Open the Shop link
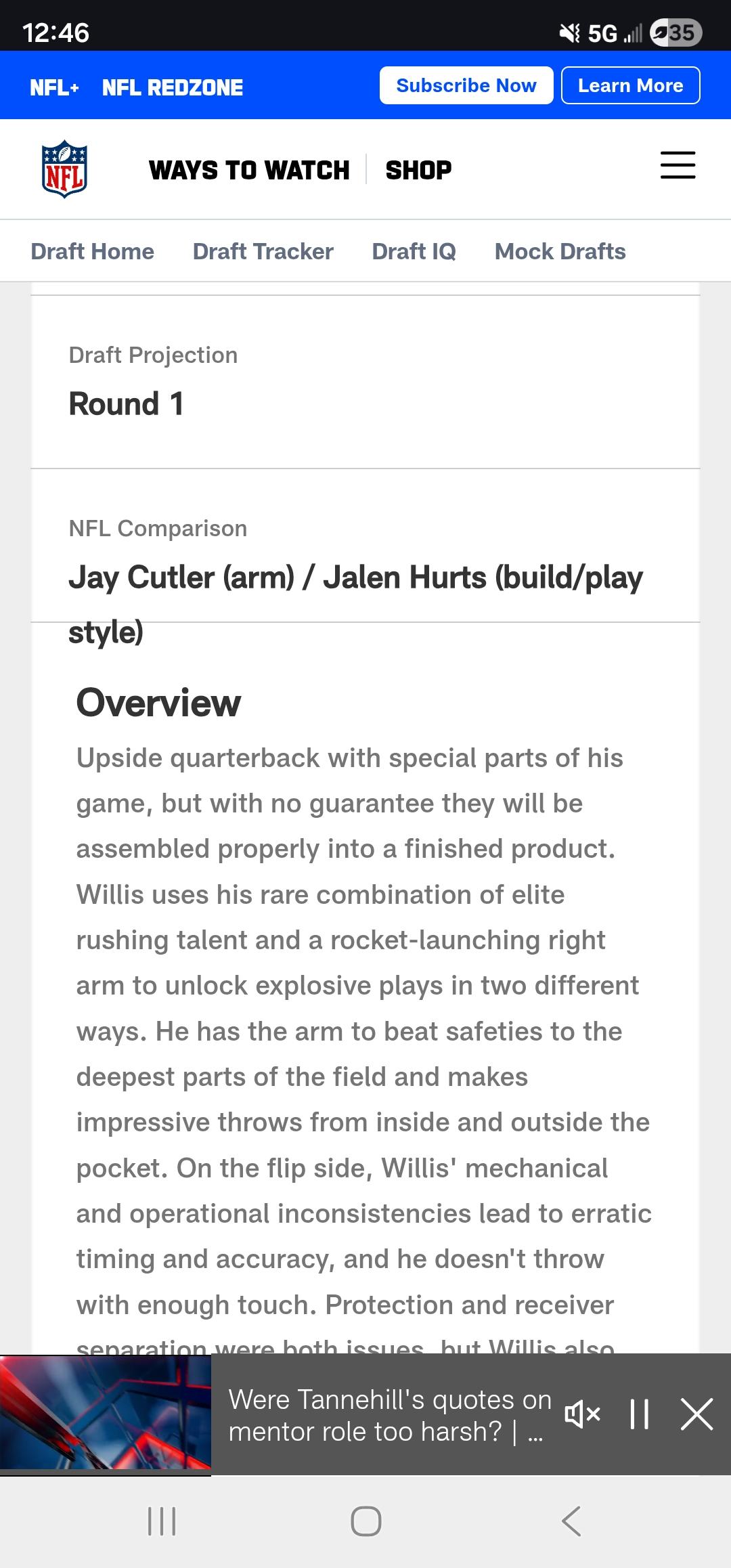 click(x=418, y=170)
